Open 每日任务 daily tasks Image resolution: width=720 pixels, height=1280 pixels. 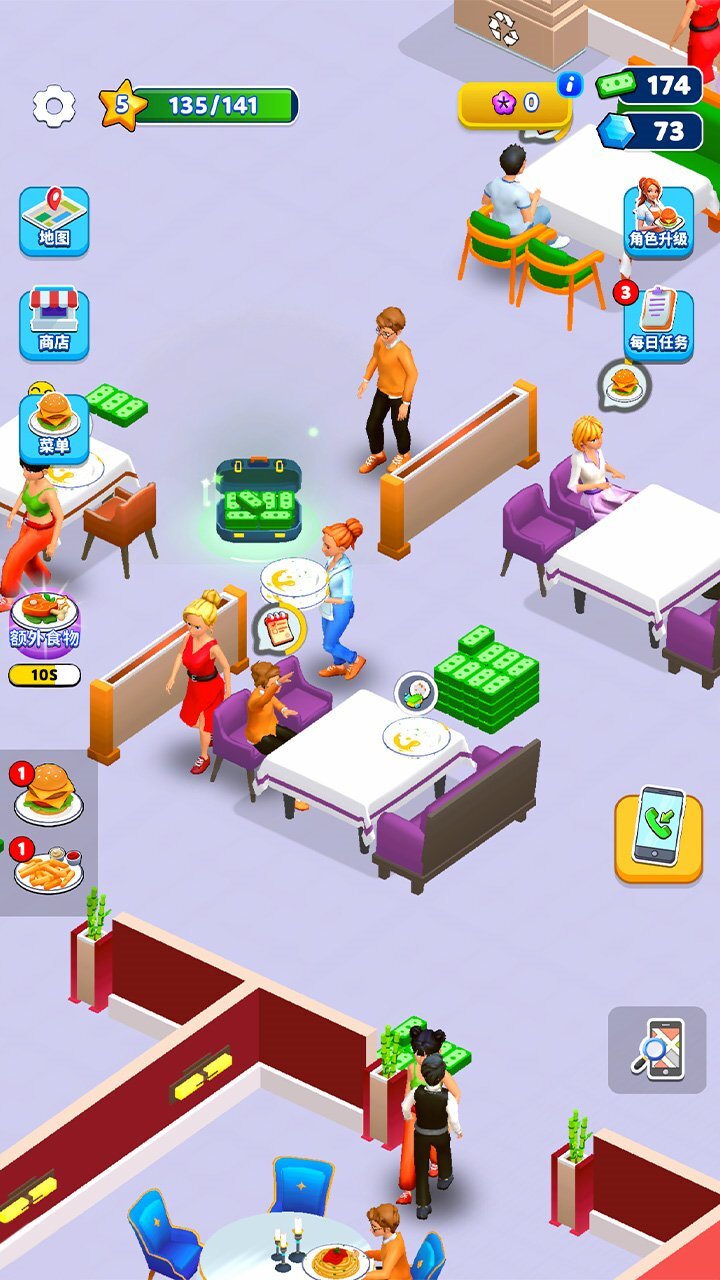tap(658, 324)
